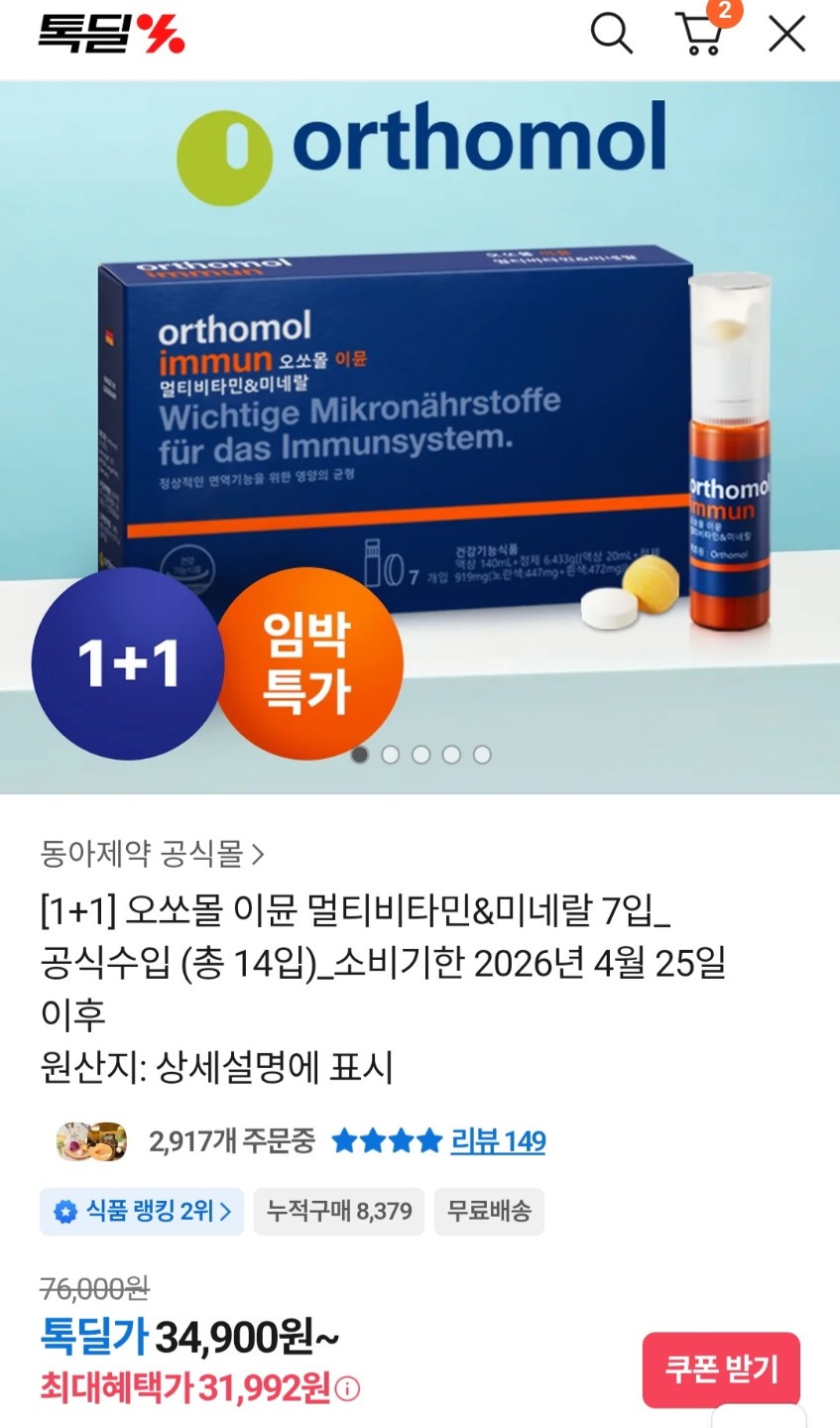Screen dimensions: 840x1428
Task: Open the search icon
Action: 611,35
